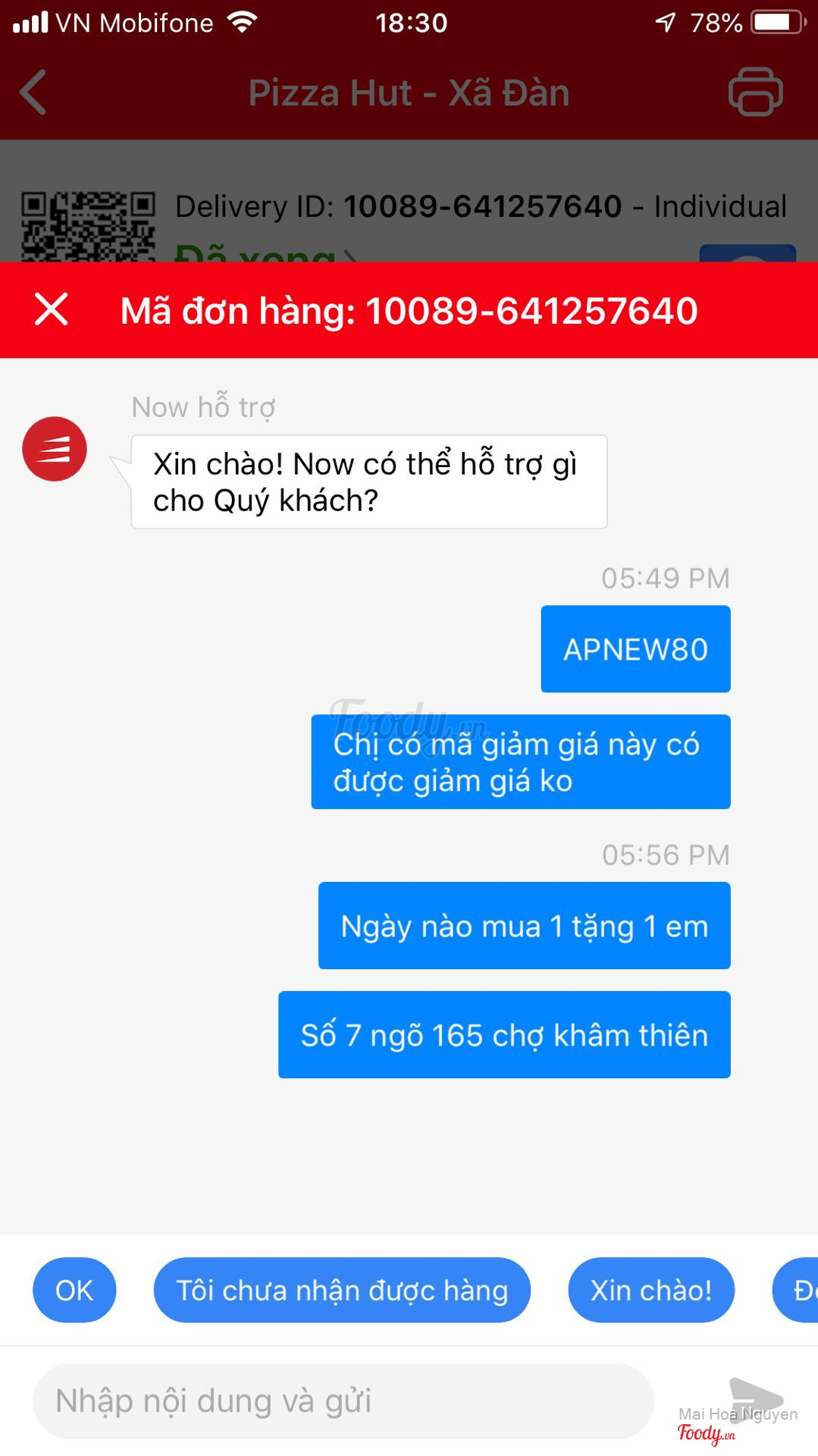Send the message with paper plane icon

click(755, 1398)
